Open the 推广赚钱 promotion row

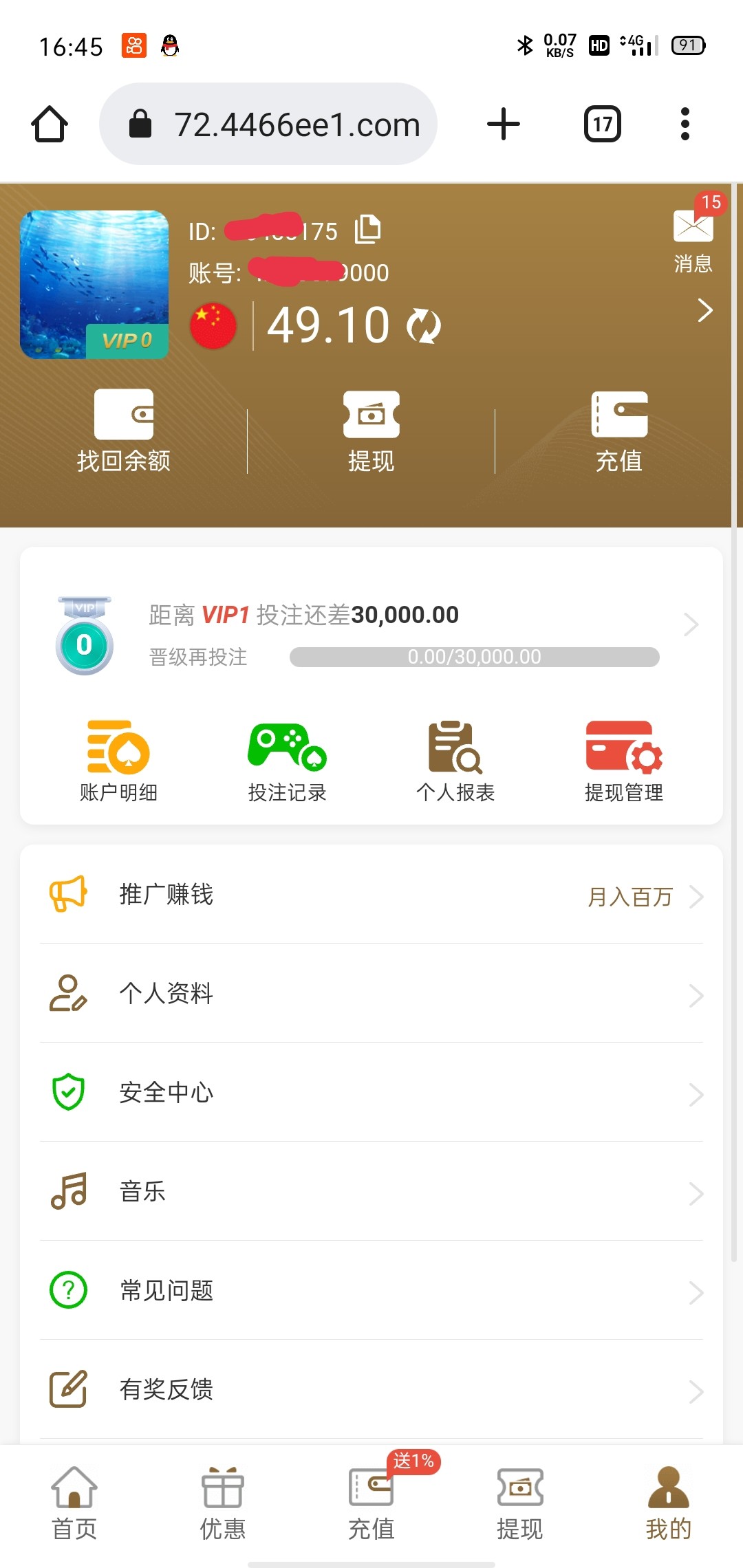(x=371, y=895)
